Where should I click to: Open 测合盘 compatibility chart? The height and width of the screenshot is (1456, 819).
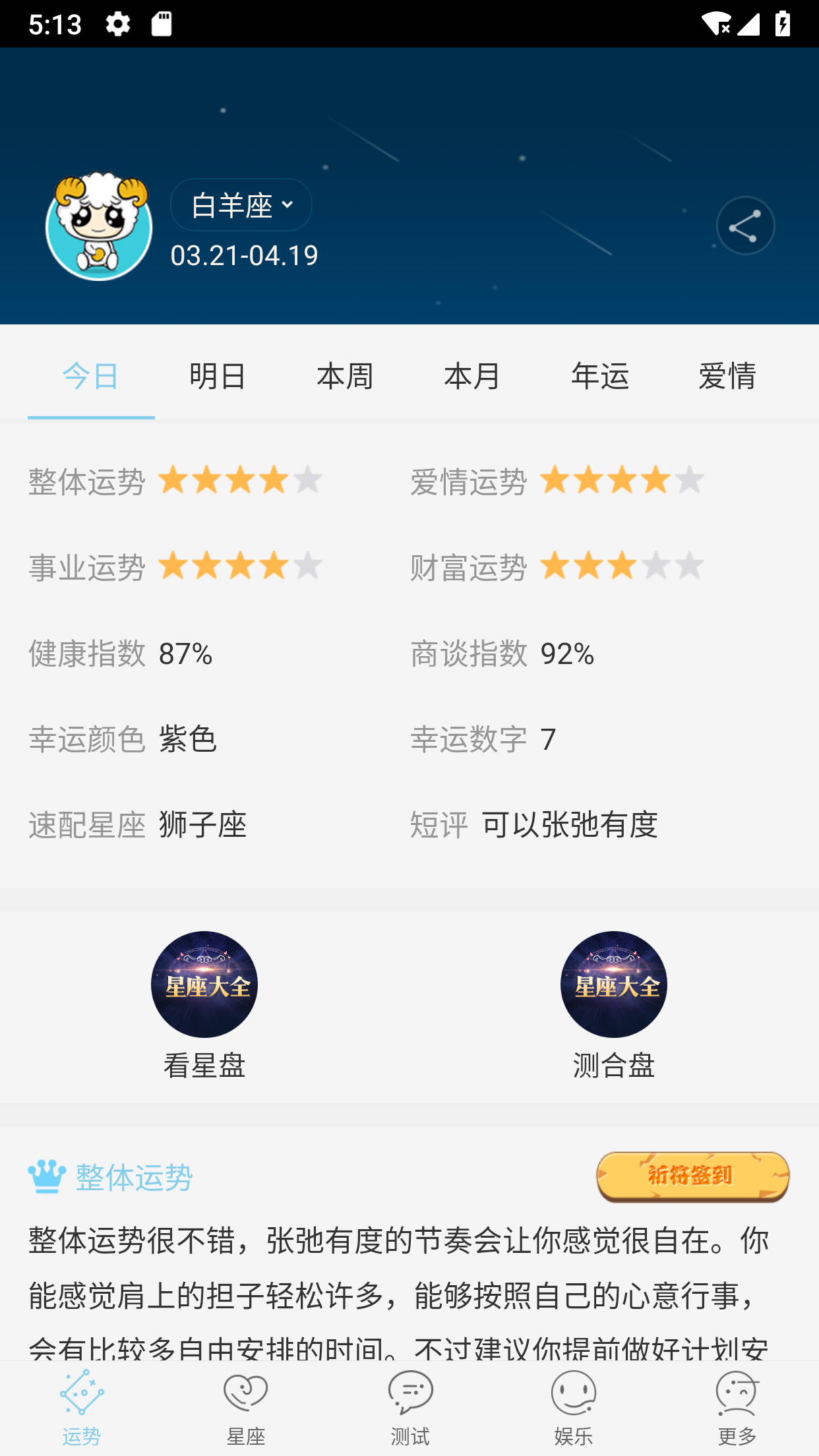(614, 1004)
